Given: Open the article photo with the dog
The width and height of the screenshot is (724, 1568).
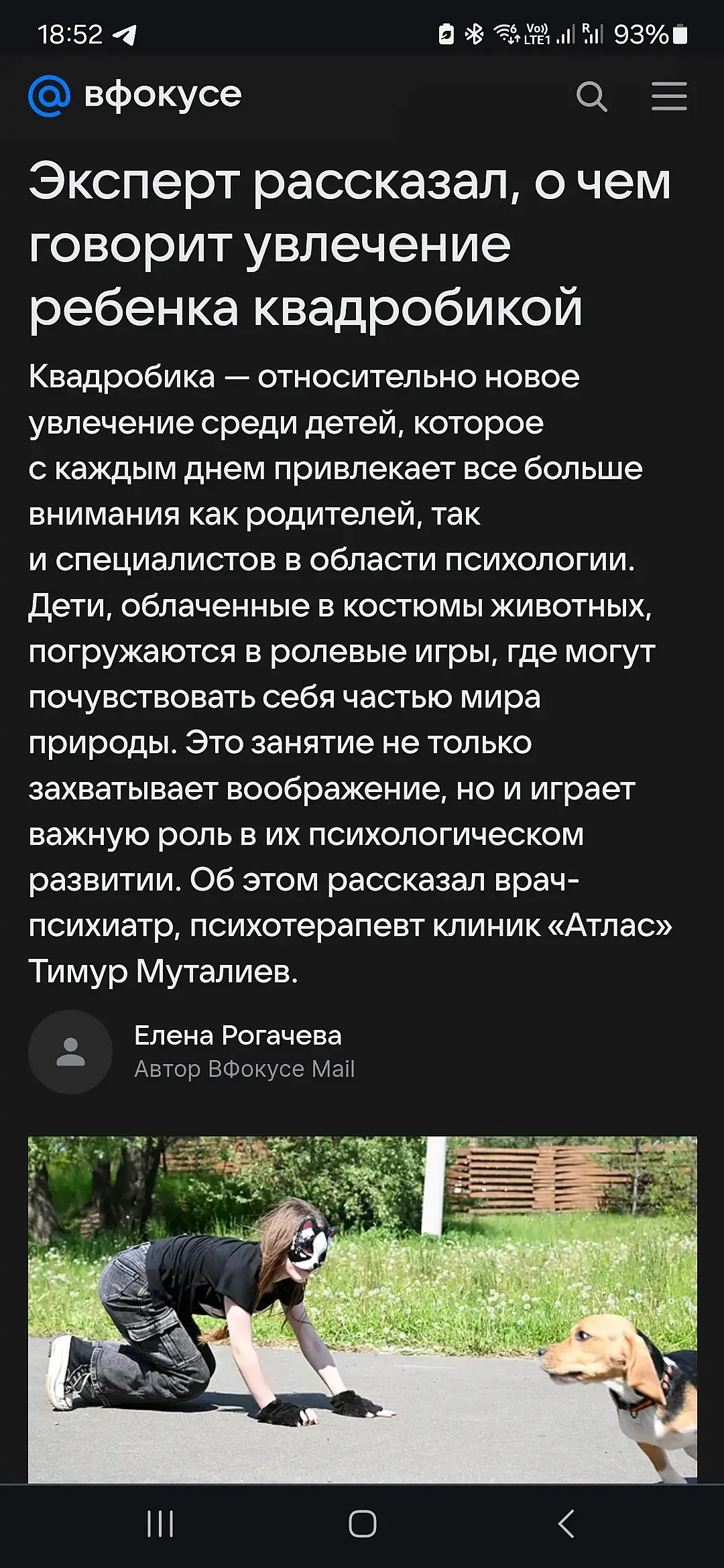Looking at the screenshot, I should point(362,1309).
